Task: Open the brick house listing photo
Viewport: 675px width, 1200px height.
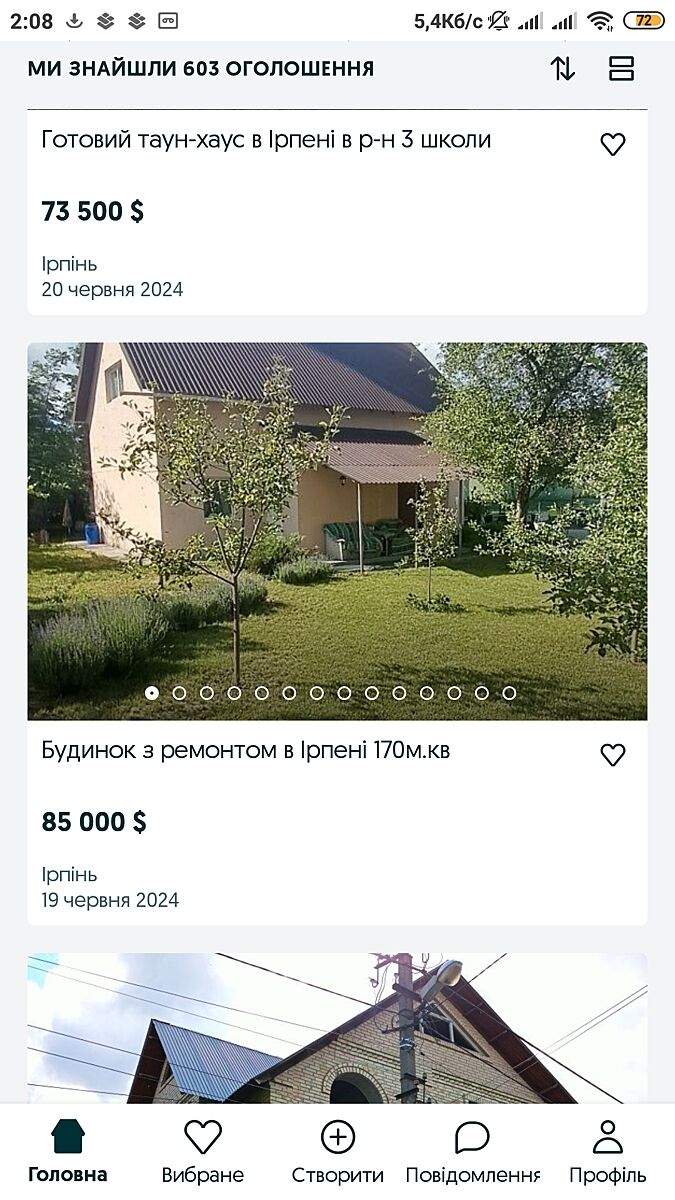Action: pos(337,1028)
